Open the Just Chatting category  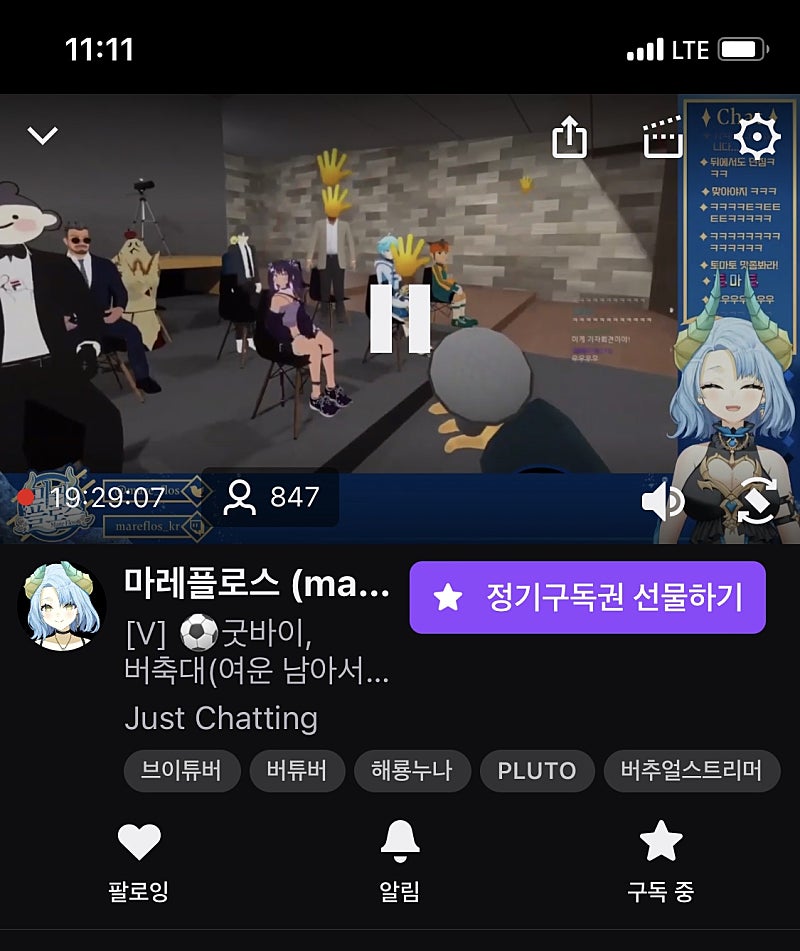tap(221, 718)
